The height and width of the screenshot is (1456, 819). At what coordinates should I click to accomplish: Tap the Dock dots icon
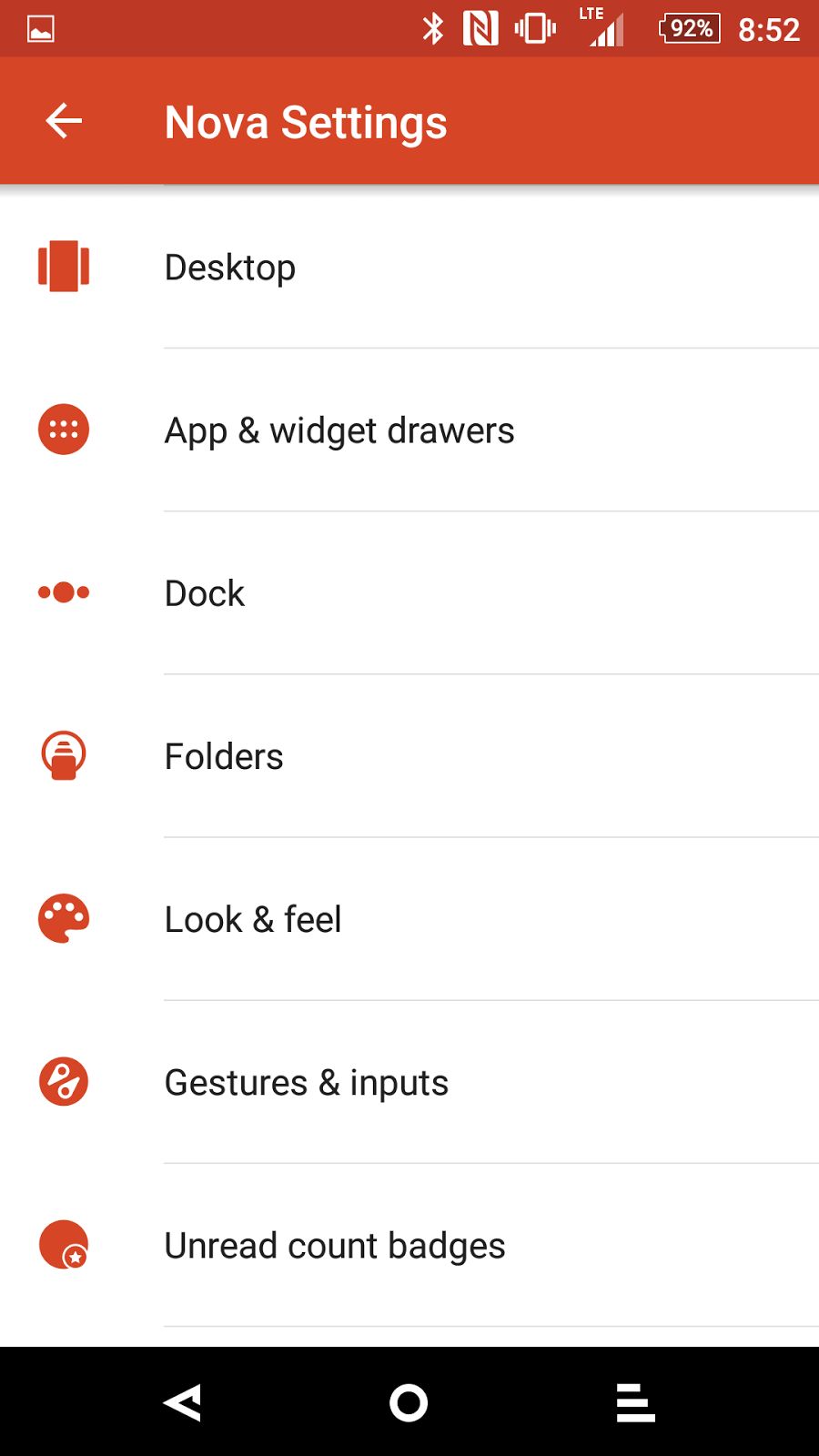(63, 592)
